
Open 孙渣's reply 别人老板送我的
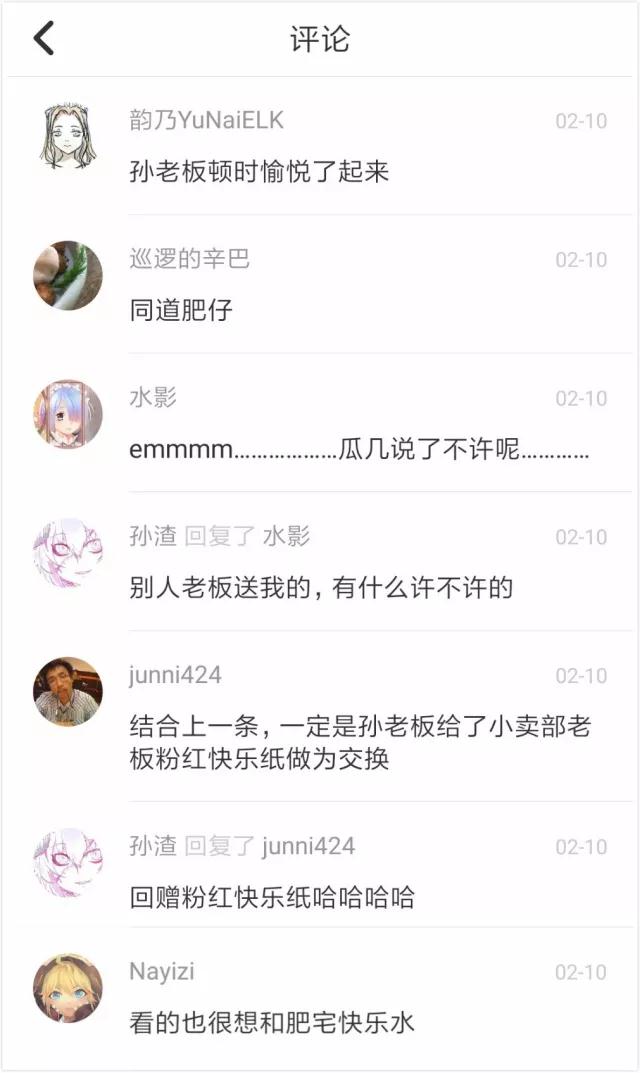(321, 587)
